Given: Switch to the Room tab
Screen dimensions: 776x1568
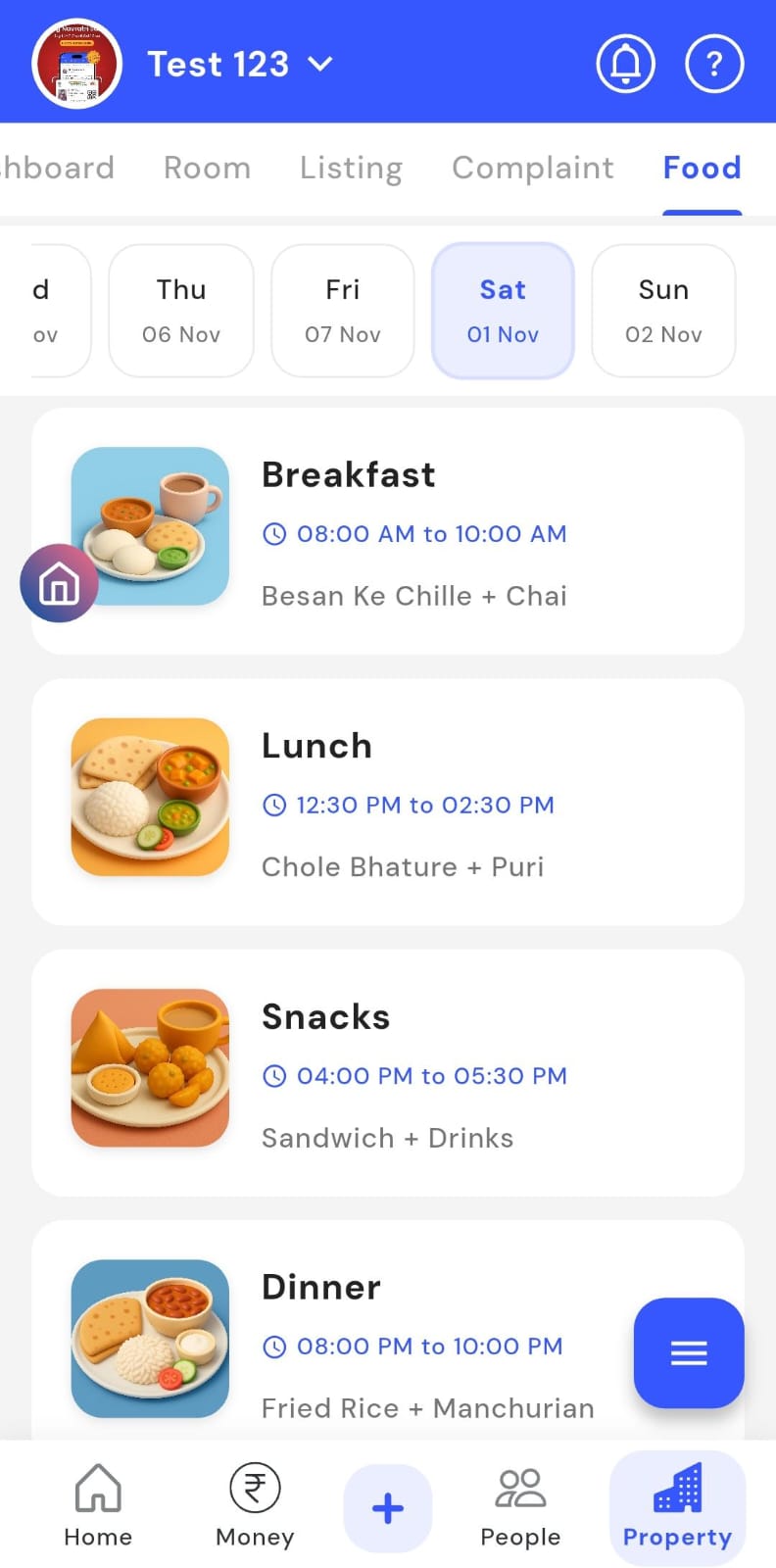Looking at the screenshot, I should tap(207, 168).
